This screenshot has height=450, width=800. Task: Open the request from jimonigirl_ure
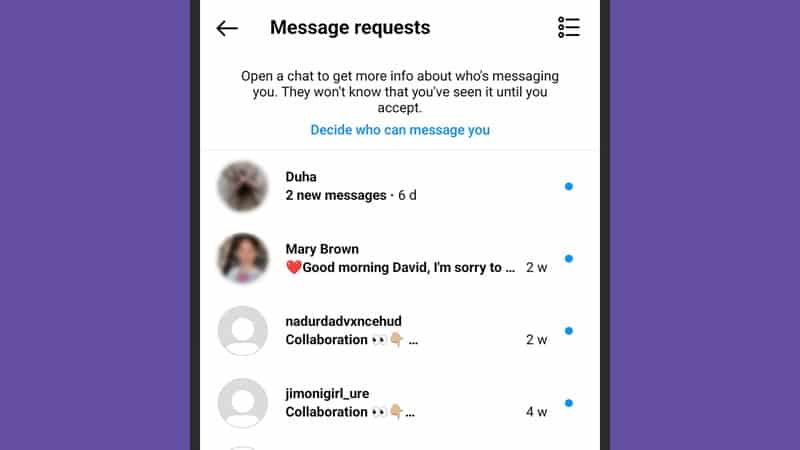coord(400,402)
